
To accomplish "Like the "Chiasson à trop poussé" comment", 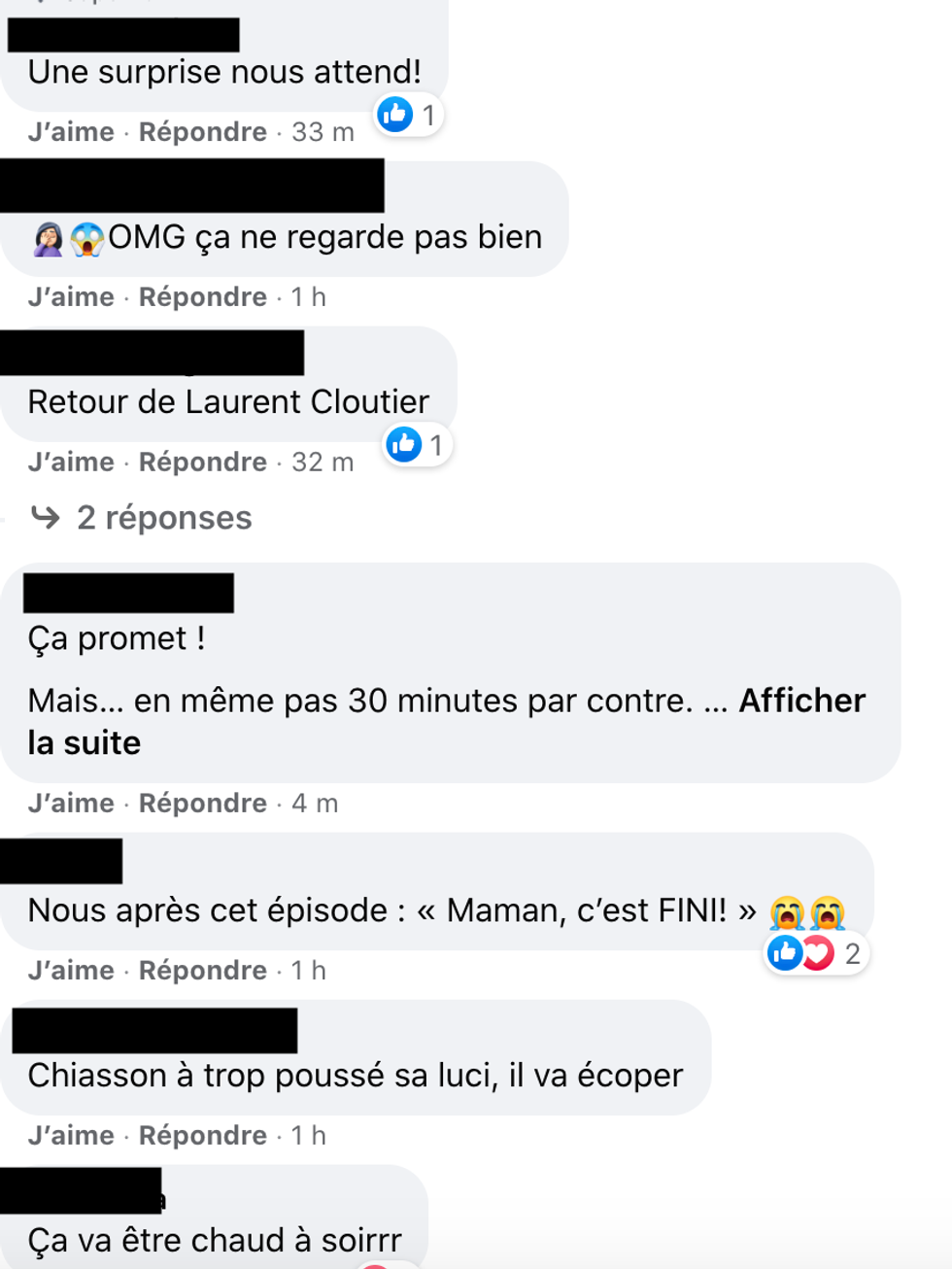I will tap(71, 1136).
